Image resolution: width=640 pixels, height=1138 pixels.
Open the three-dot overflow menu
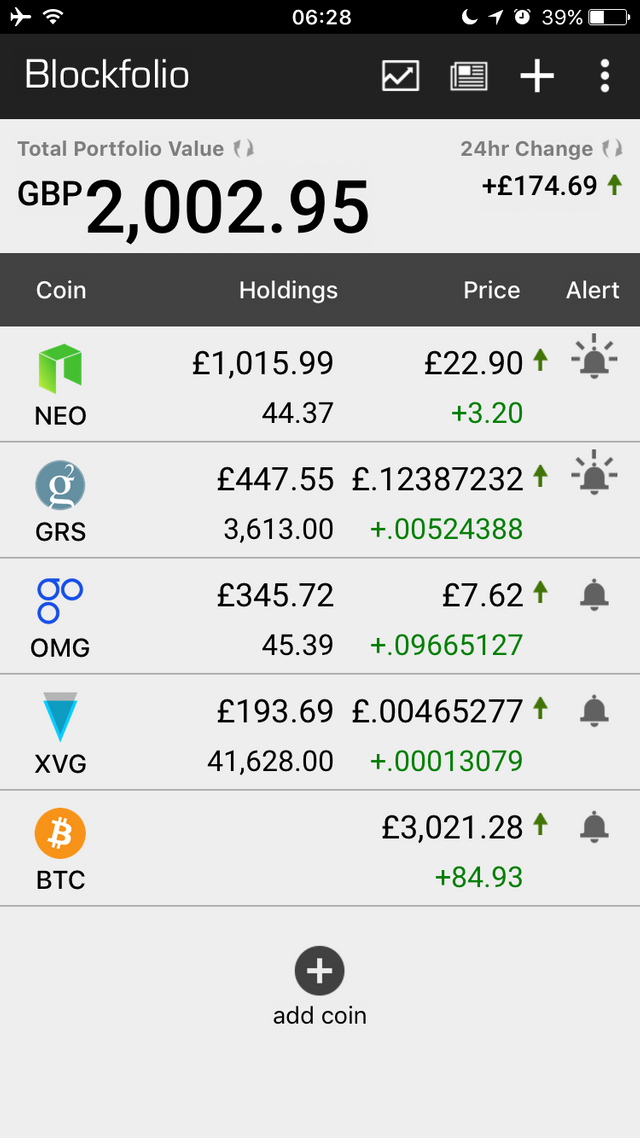point(604,75)
